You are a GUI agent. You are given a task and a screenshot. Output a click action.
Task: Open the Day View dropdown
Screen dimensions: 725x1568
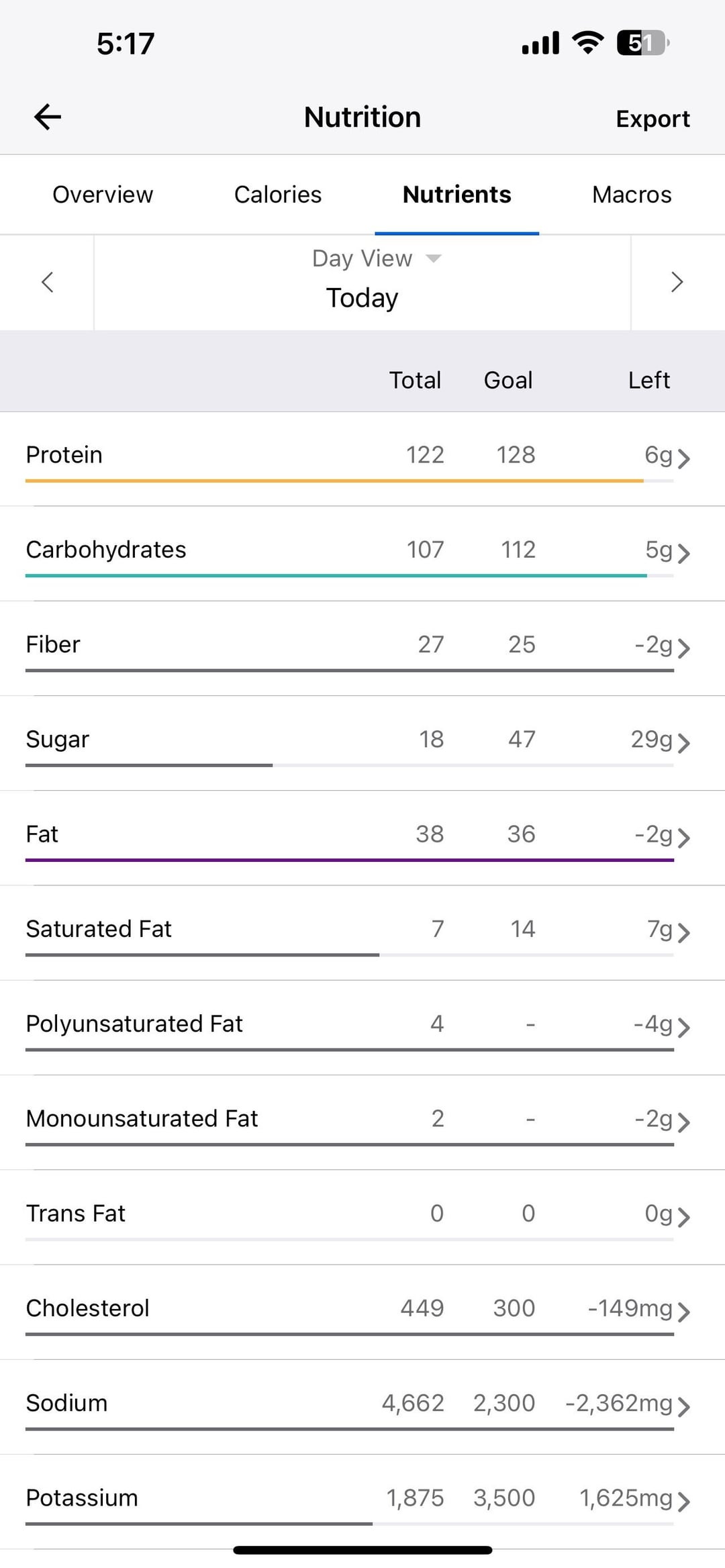click(376, 258)
